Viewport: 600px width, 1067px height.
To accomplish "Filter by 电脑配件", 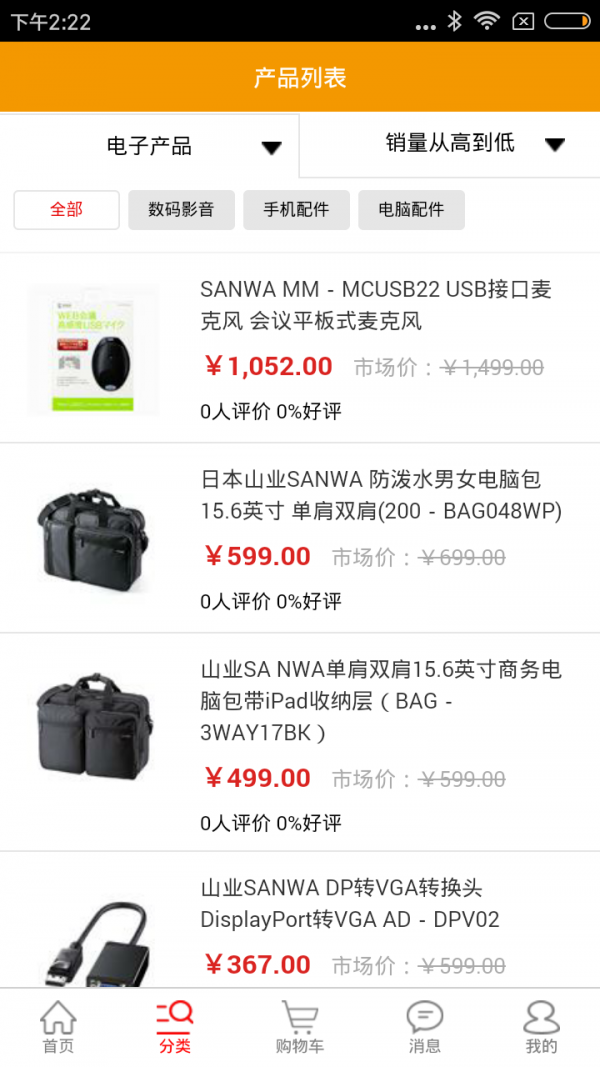I will (411, 210).
